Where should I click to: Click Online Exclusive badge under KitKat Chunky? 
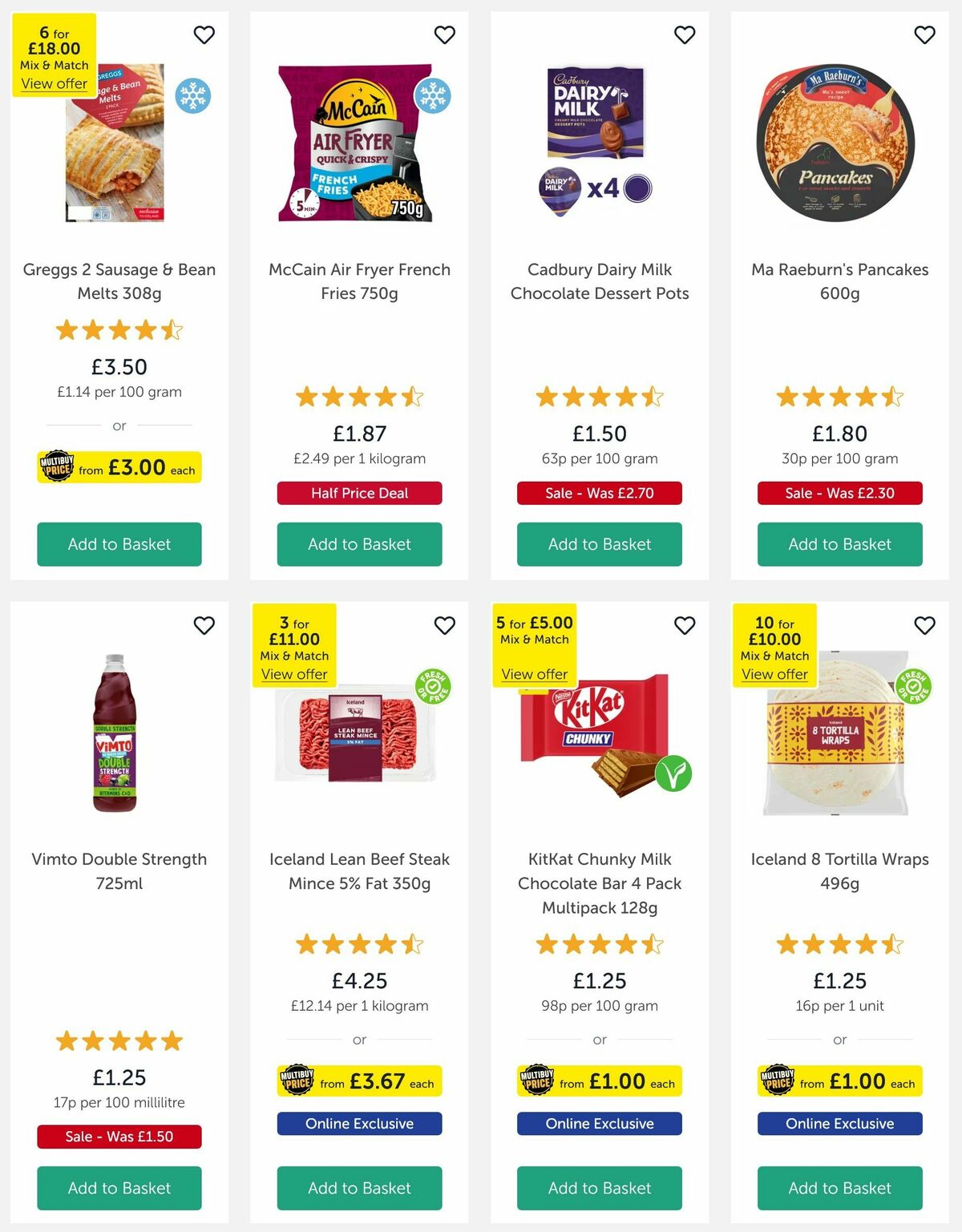point(599,1124)
